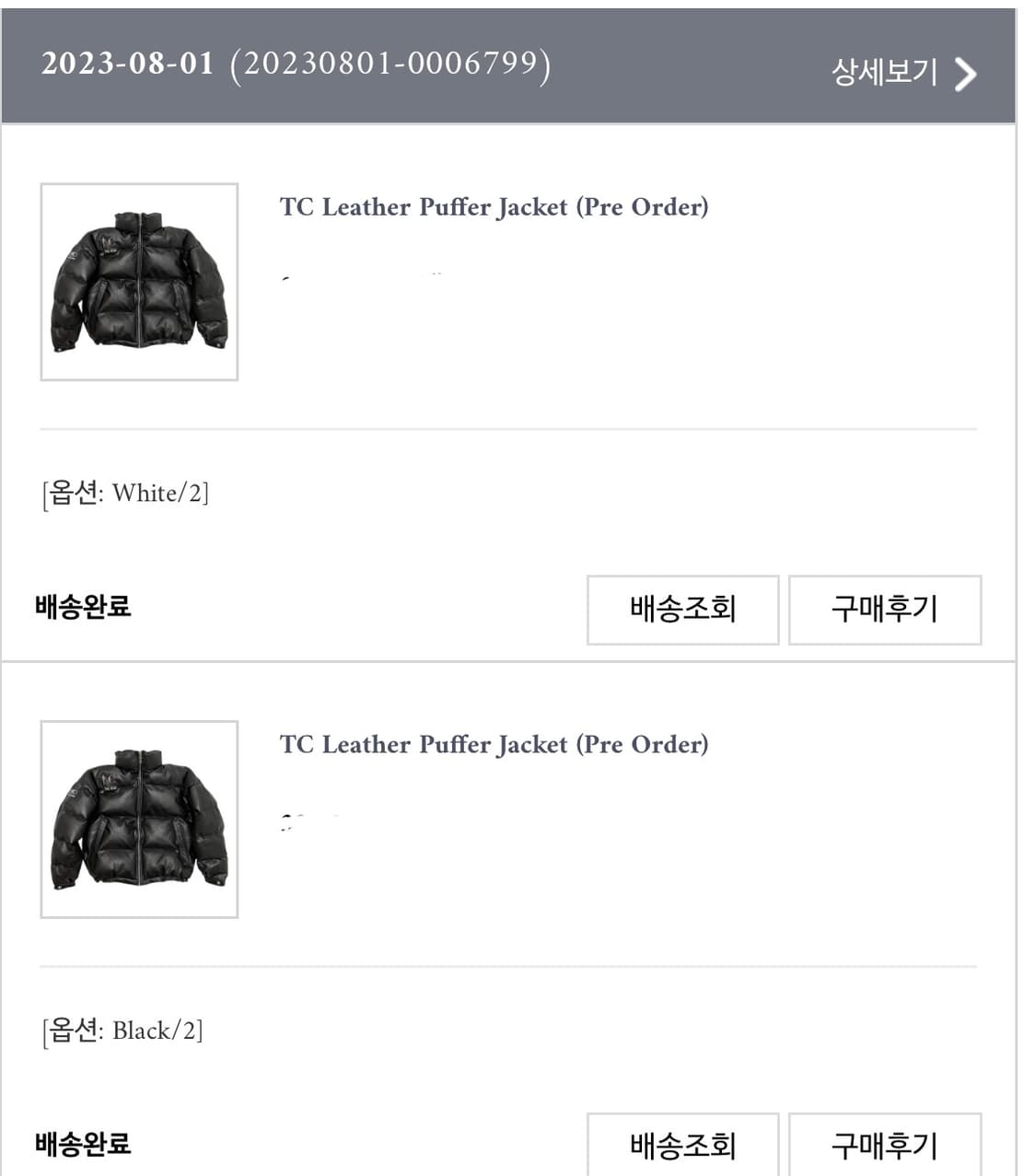Open the first TC Leather Puffer Jacket product page

click(x=495, y=206)
